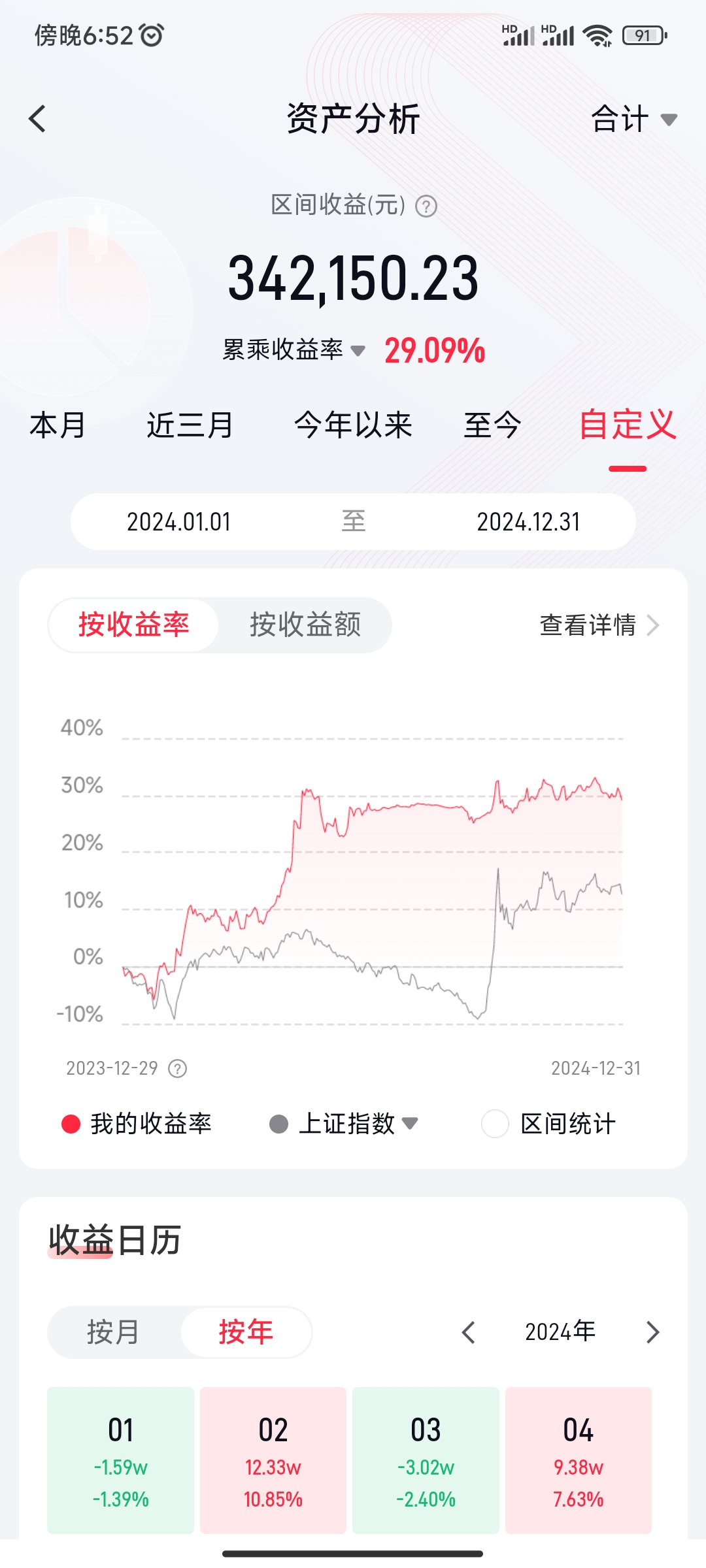Open the 合计 account dropdown

(x=633, y=119)
